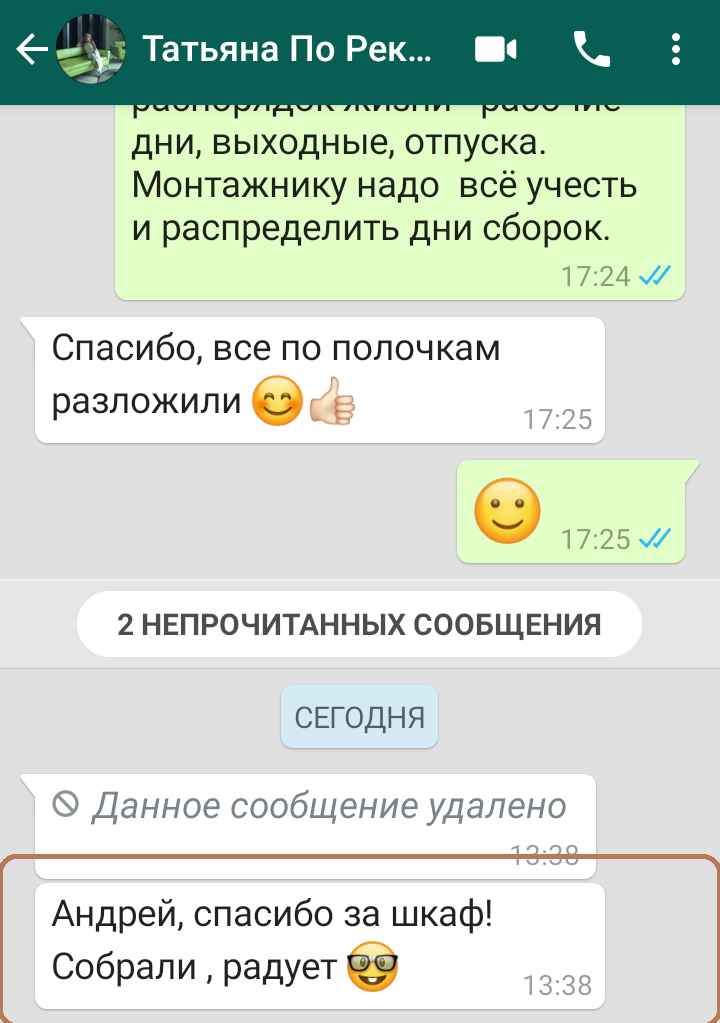
Task: Open Татьяна's profile photo
Action: (x=91, y=50)
